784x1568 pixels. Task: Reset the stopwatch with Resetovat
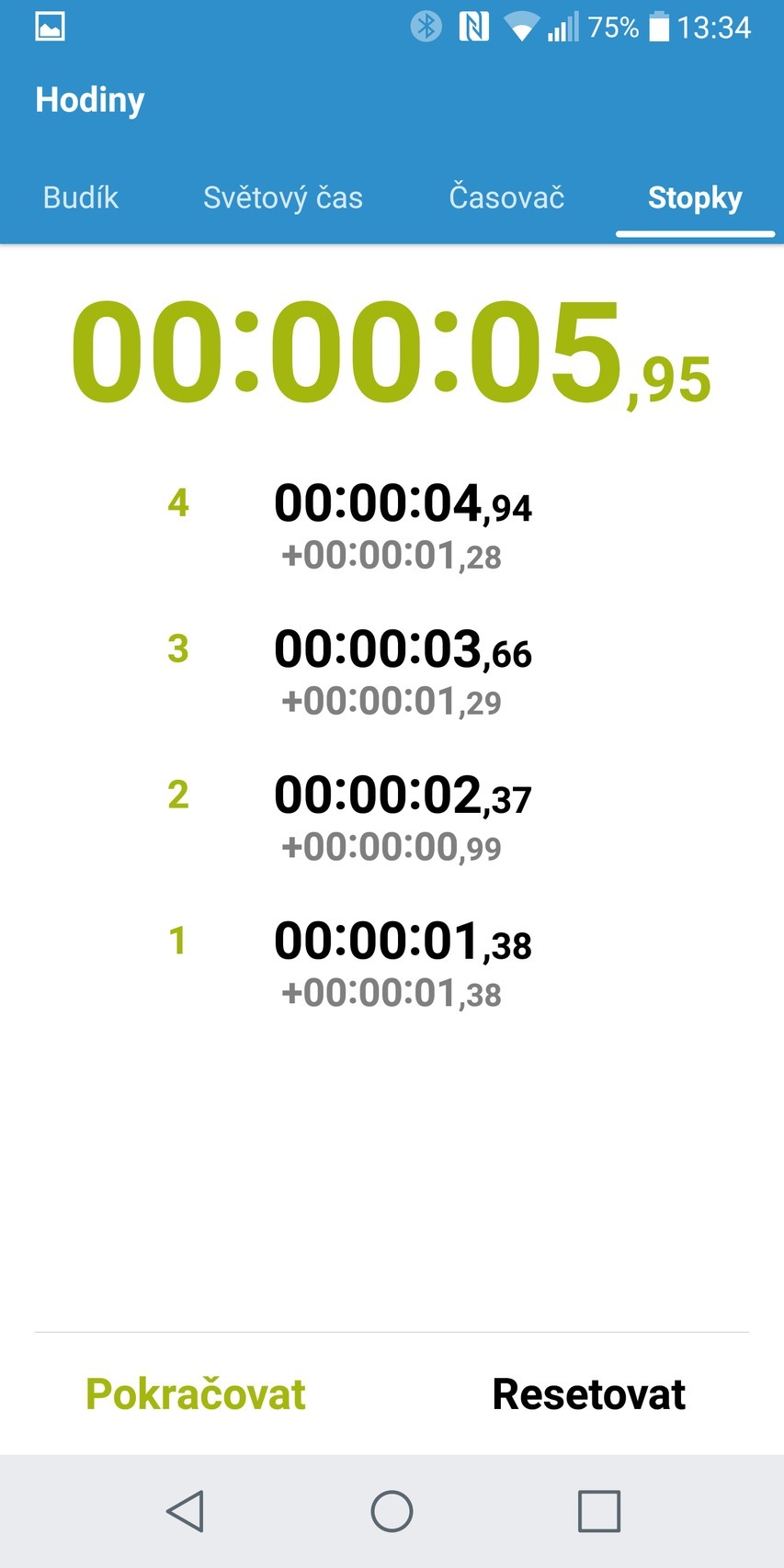pos(588,1393)
